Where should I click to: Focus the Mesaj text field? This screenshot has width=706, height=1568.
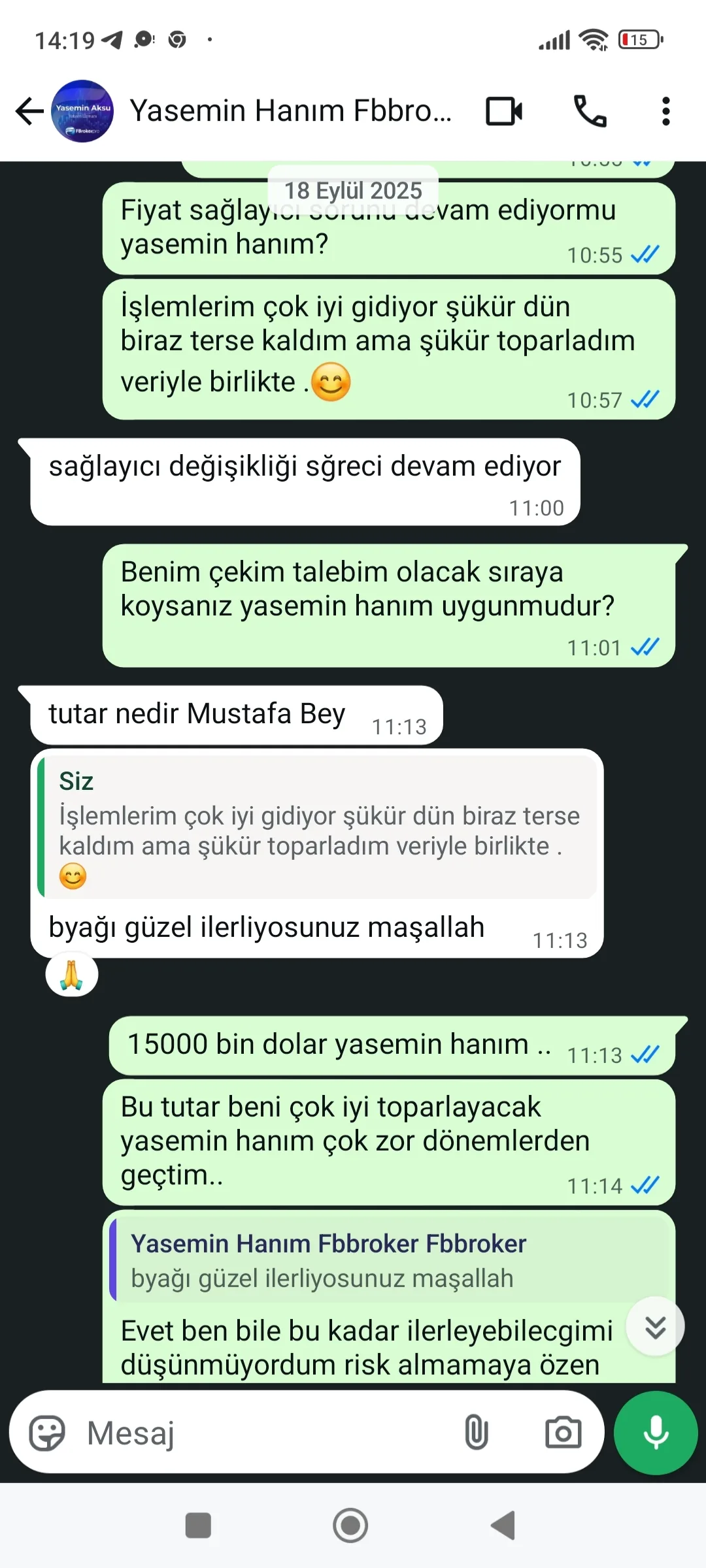(261, 1433)
